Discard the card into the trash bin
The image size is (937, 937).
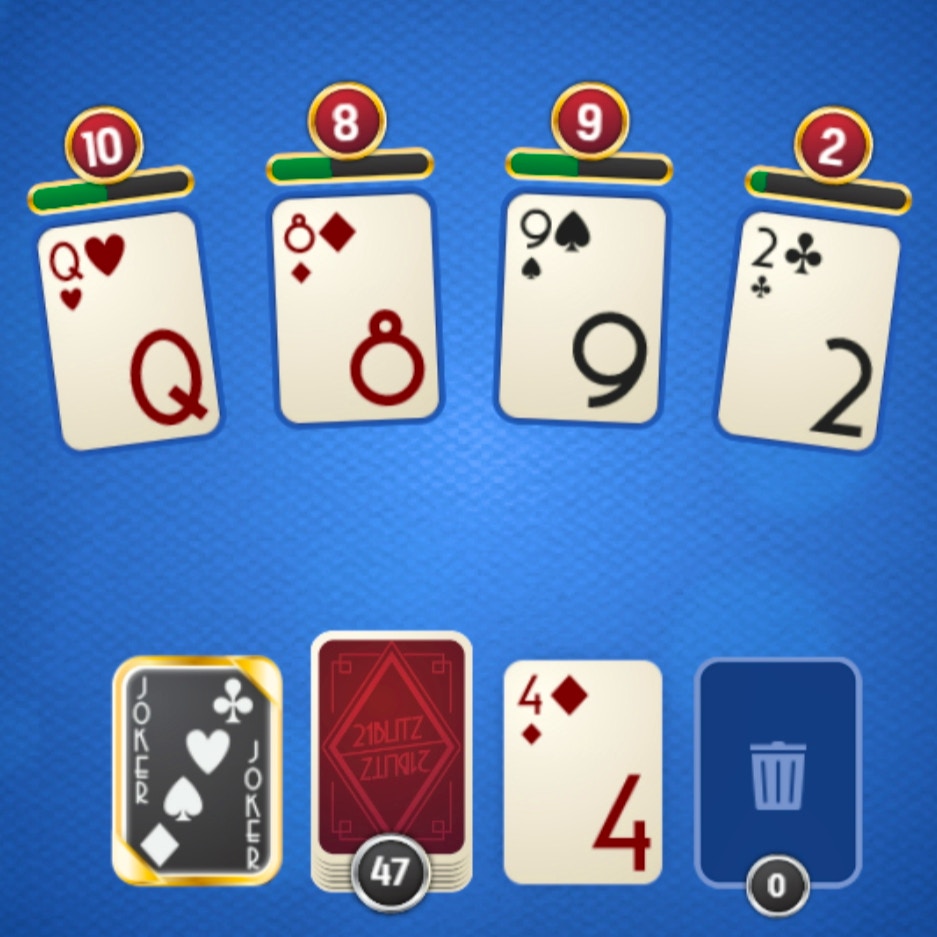(x=778, y=772)
